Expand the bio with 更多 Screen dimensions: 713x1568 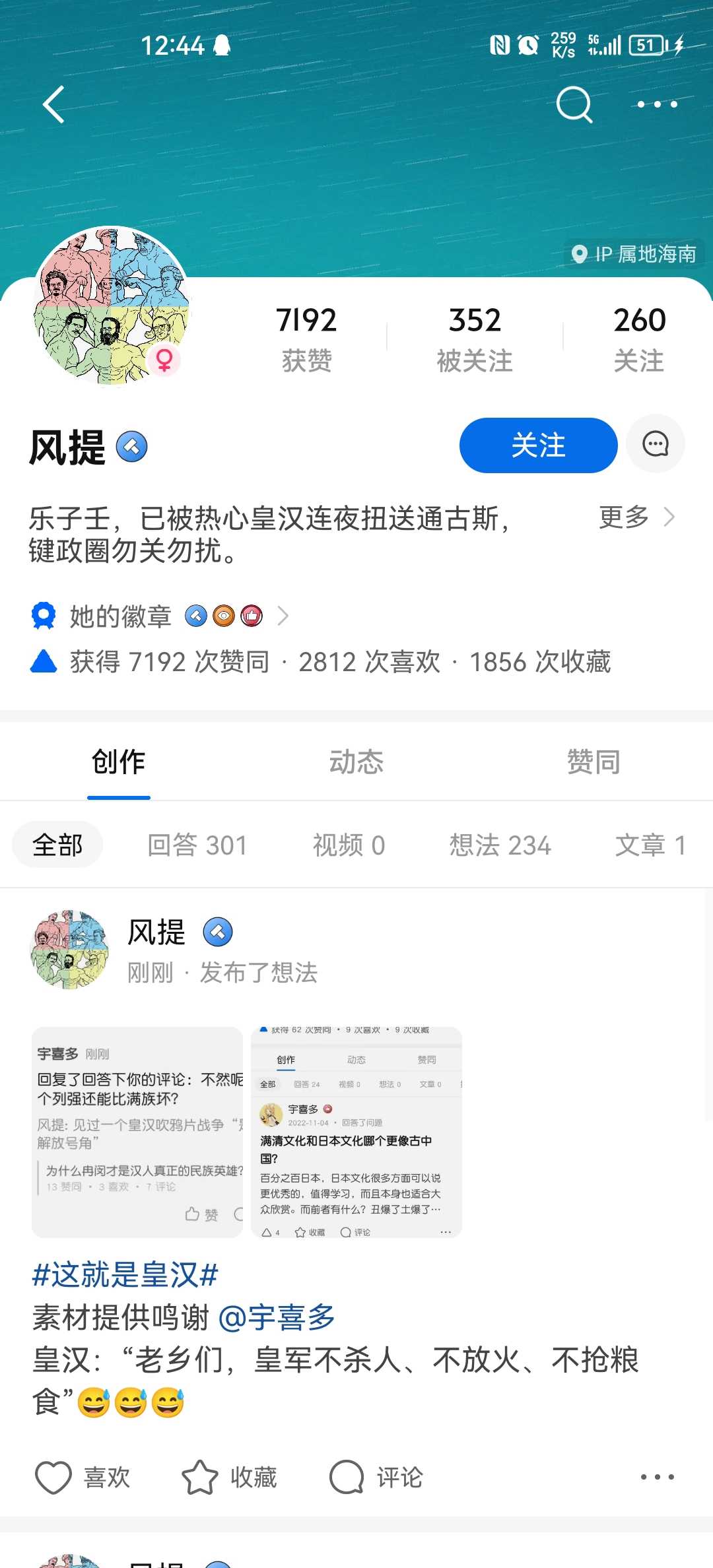click(x=636, y=517)
